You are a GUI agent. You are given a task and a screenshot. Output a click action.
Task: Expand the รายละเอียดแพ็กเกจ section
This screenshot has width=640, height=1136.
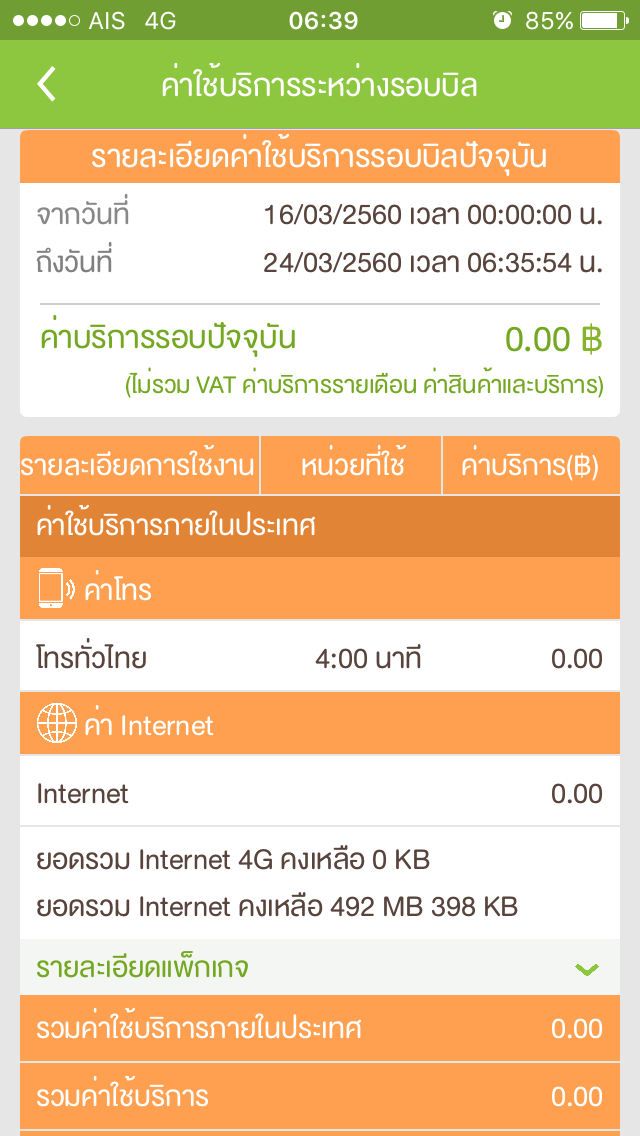pyautogui.click(x=320, y=968)
